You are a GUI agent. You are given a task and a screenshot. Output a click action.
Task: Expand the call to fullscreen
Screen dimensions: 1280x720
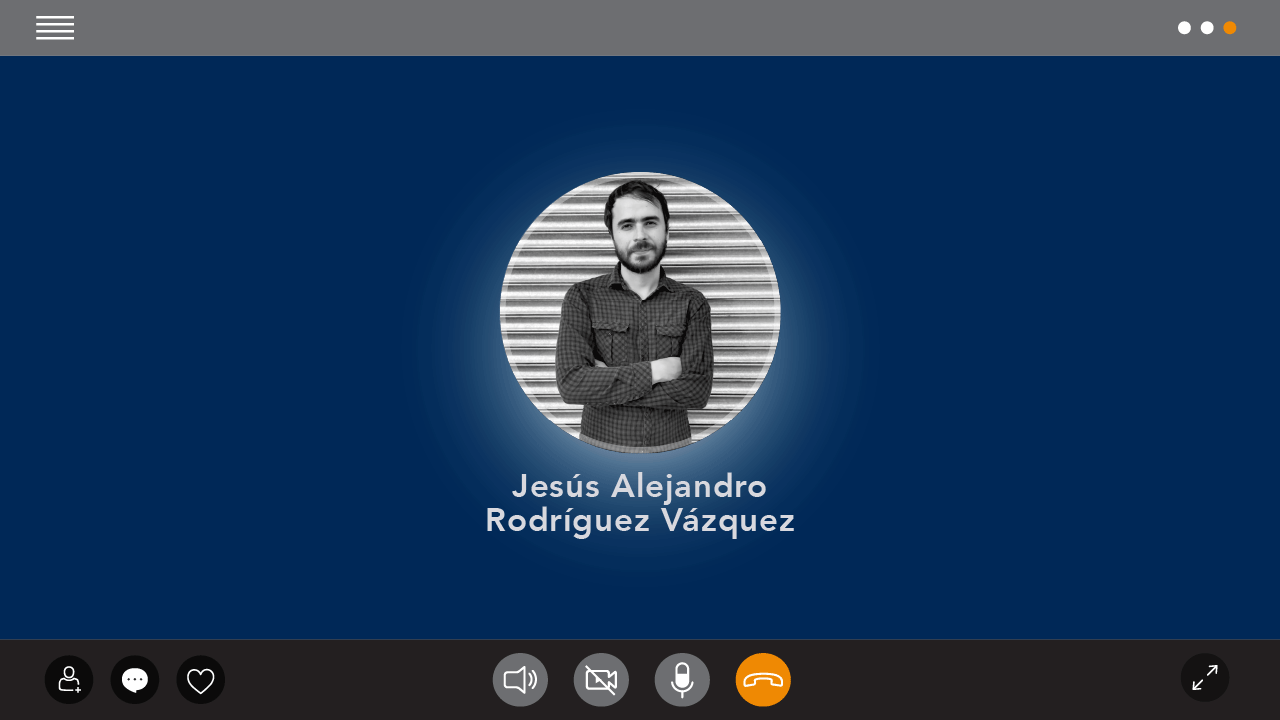click(x=1205, y=678)
